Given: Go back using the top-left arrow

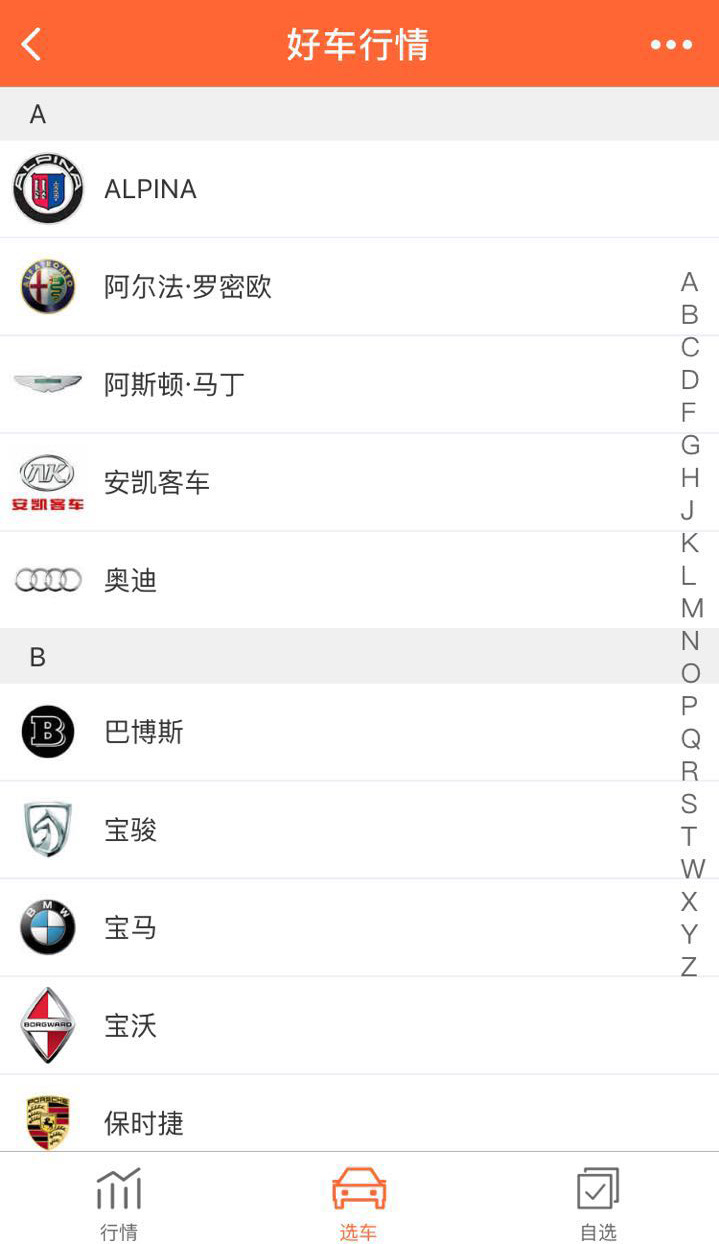Looking at the screenshot, I should pyautogui.click(x=32, y=44).
